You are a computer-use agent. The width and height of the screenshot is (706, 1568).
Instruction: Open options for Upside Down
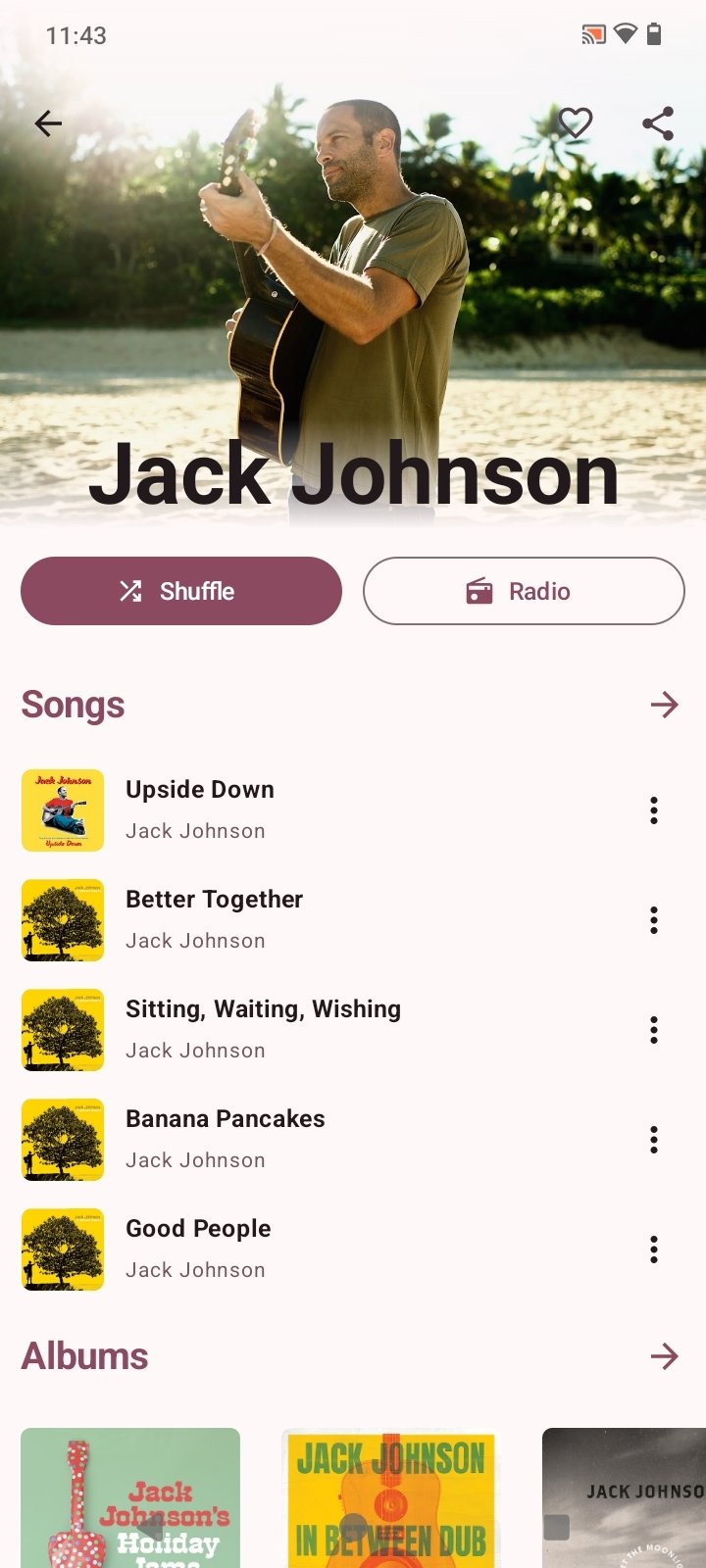[654, 810]
